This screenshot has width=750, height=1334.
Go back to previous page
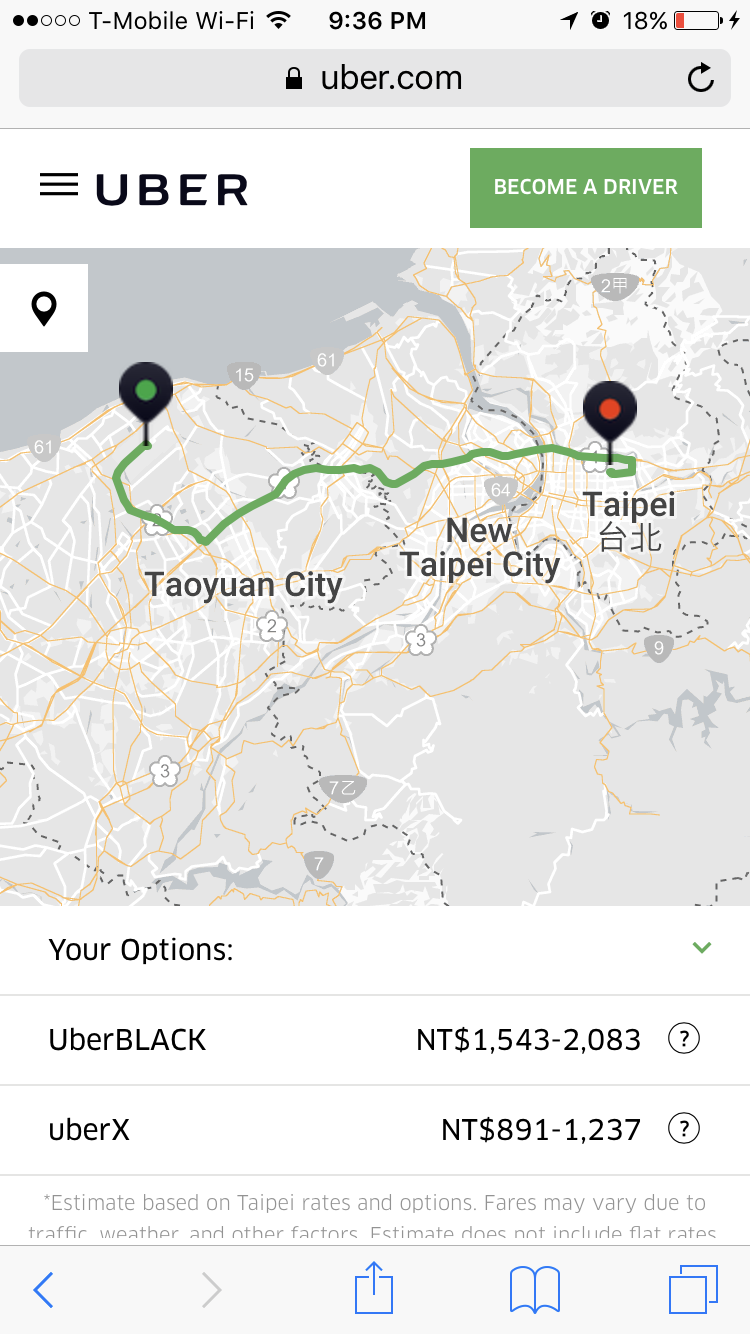click(x=43, y=1290)
